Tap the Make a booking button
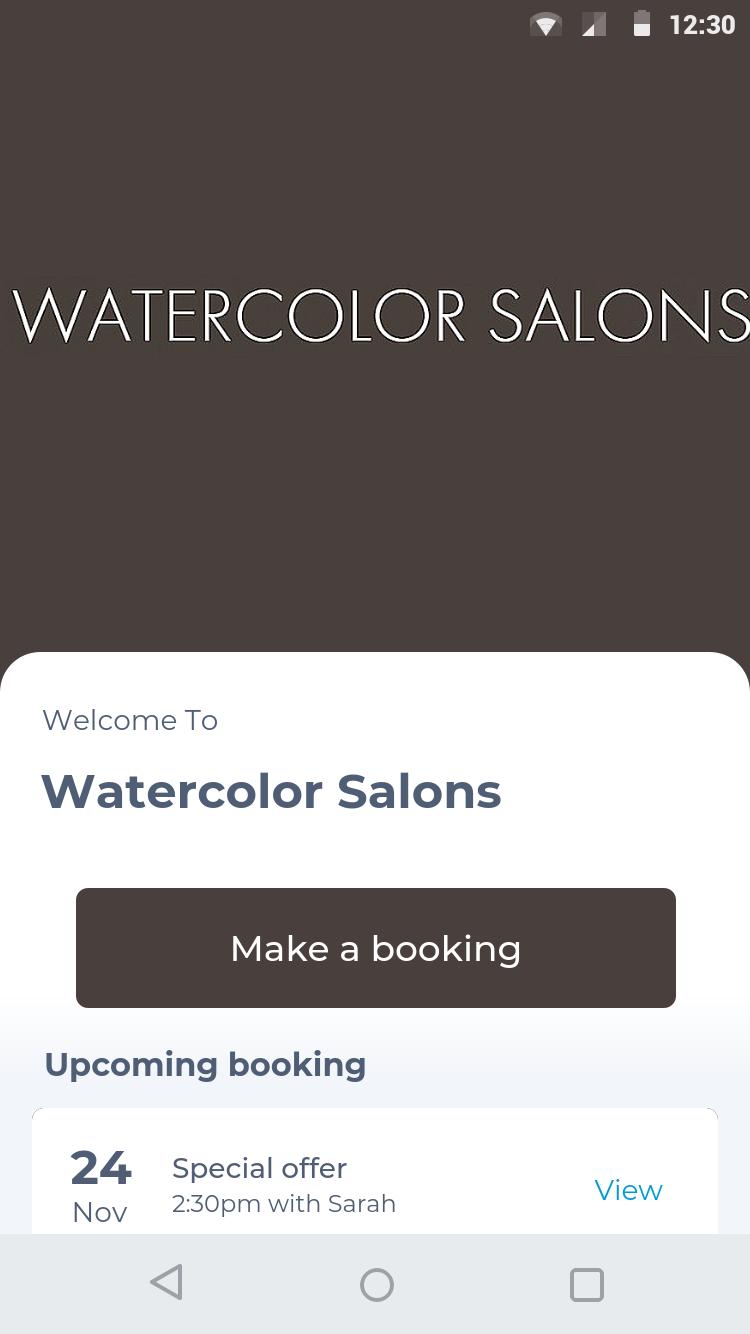The image size is (750, 1334). tap(376, 948)
